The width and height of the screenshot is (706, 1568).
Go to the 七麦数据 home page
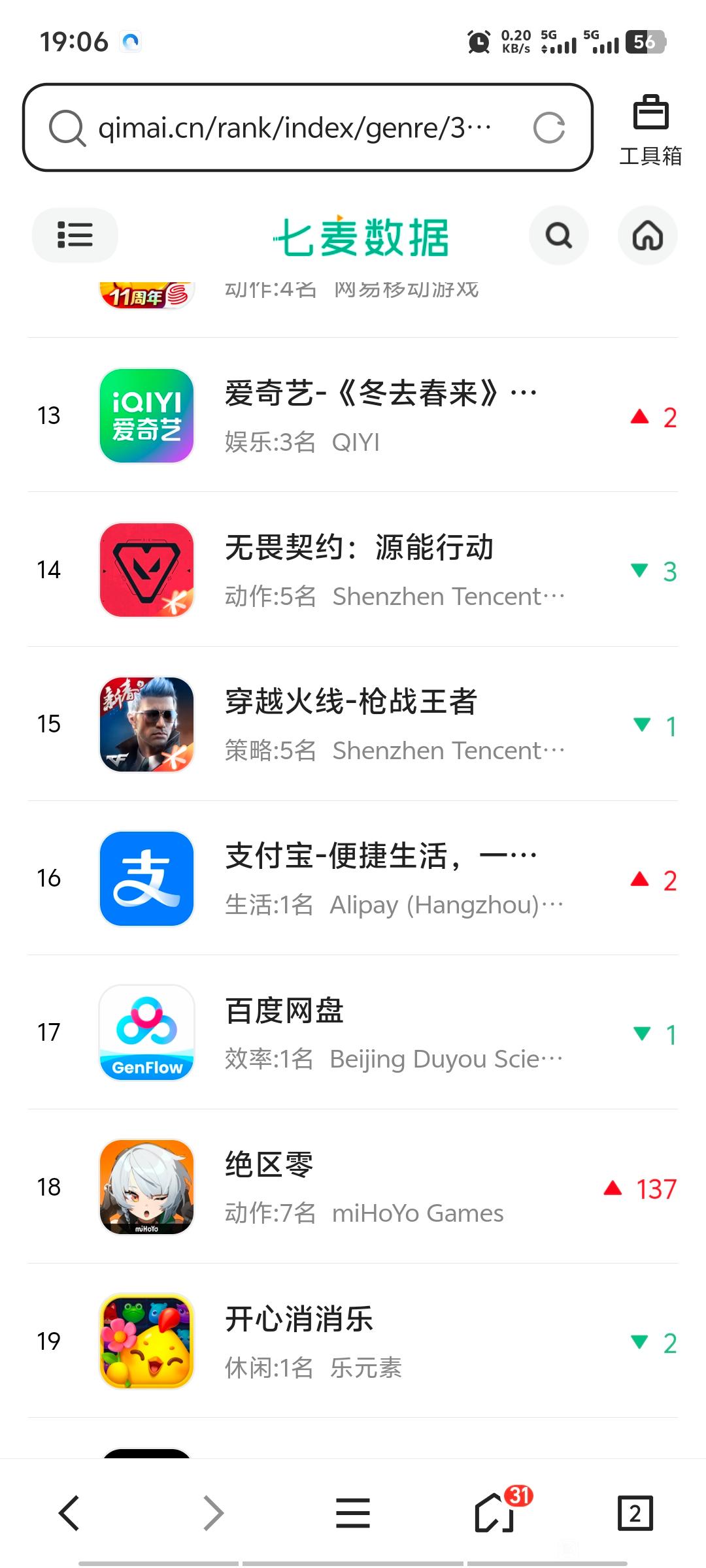[647, 235]
